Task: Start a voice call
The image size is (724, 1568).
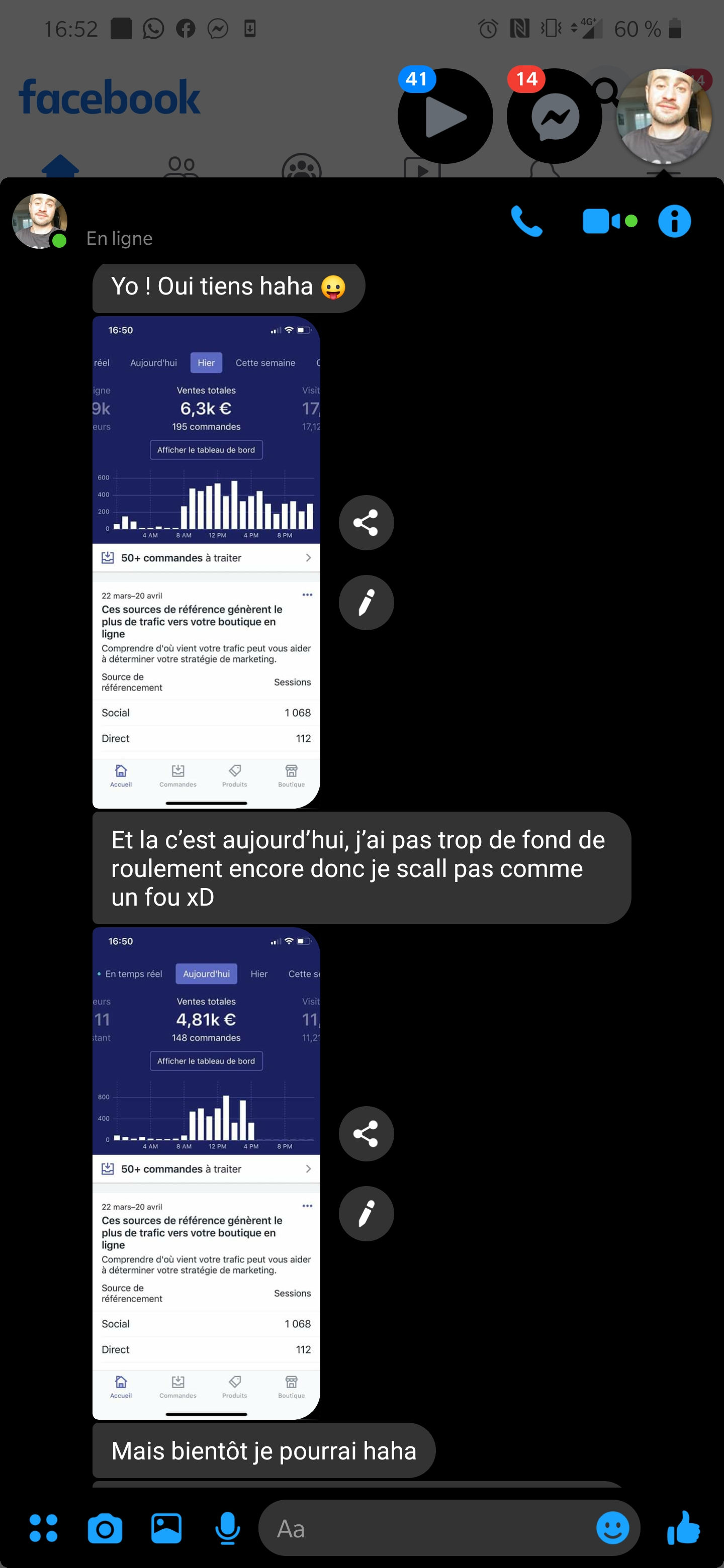Action: 526,221
